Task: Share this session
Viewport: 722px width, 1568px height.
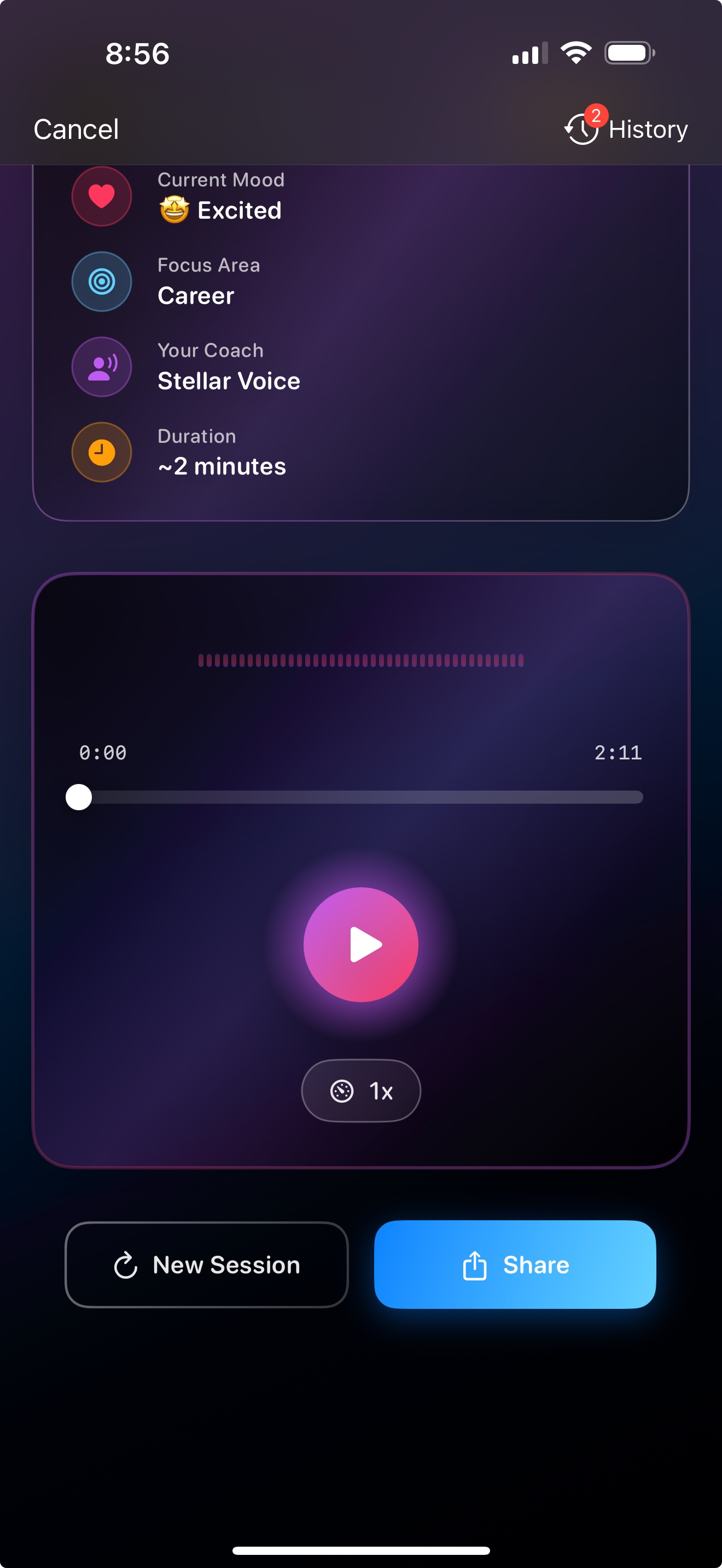Action: [x=515, y=1264]
